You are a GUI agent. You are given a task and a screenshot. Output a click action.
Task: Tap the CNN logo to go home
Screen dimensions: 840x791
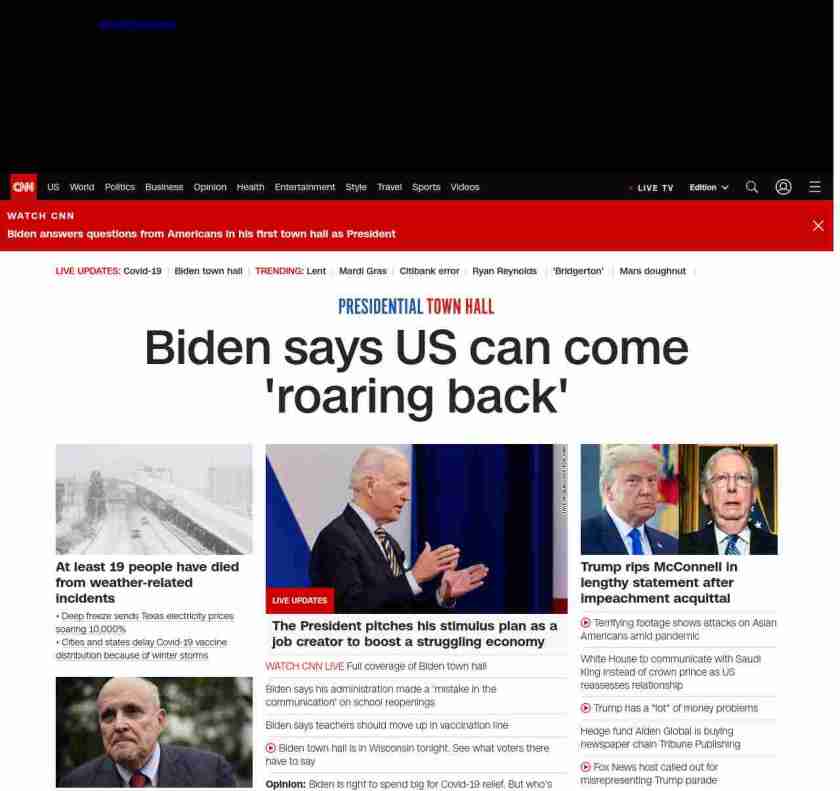23,187
